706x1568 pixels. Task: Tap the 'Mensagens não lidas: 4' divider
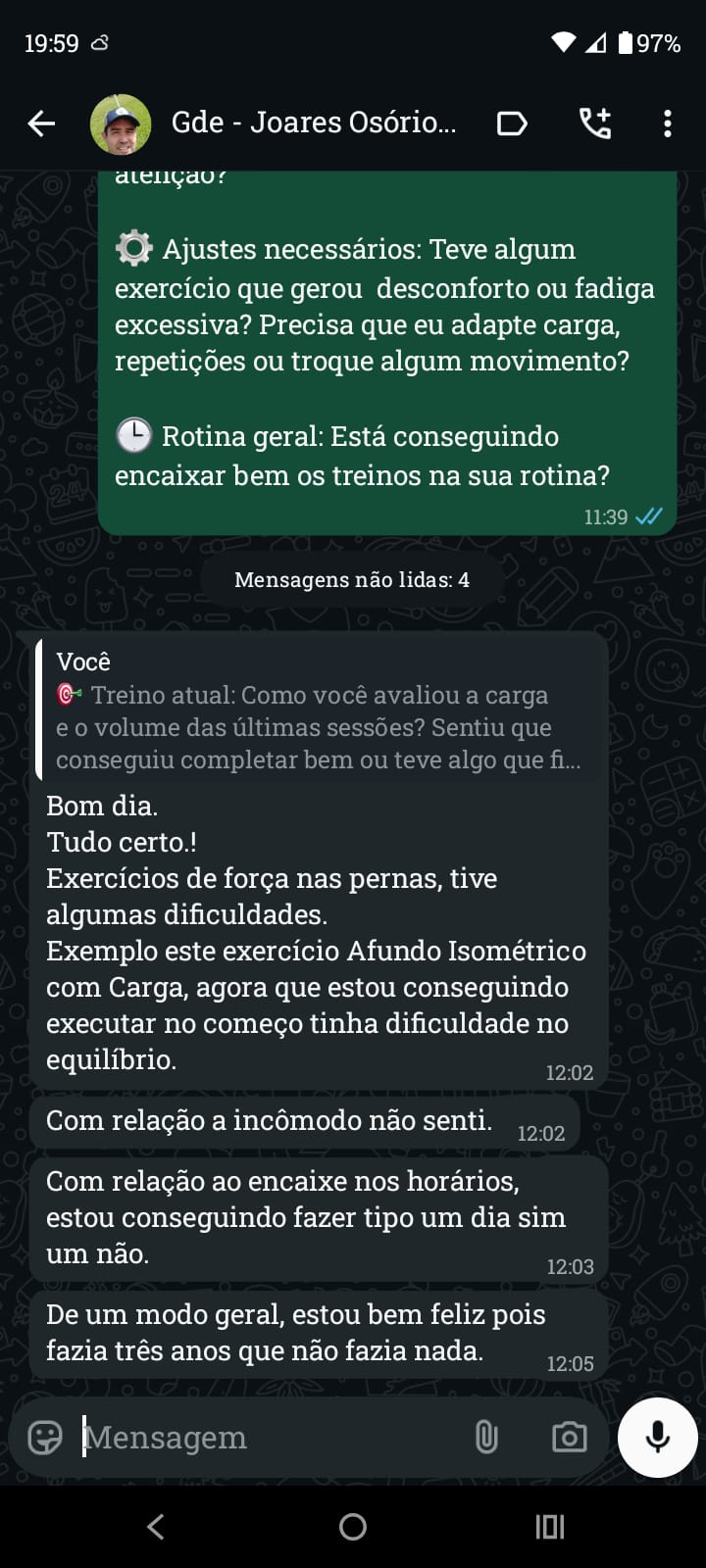[352, 579]
